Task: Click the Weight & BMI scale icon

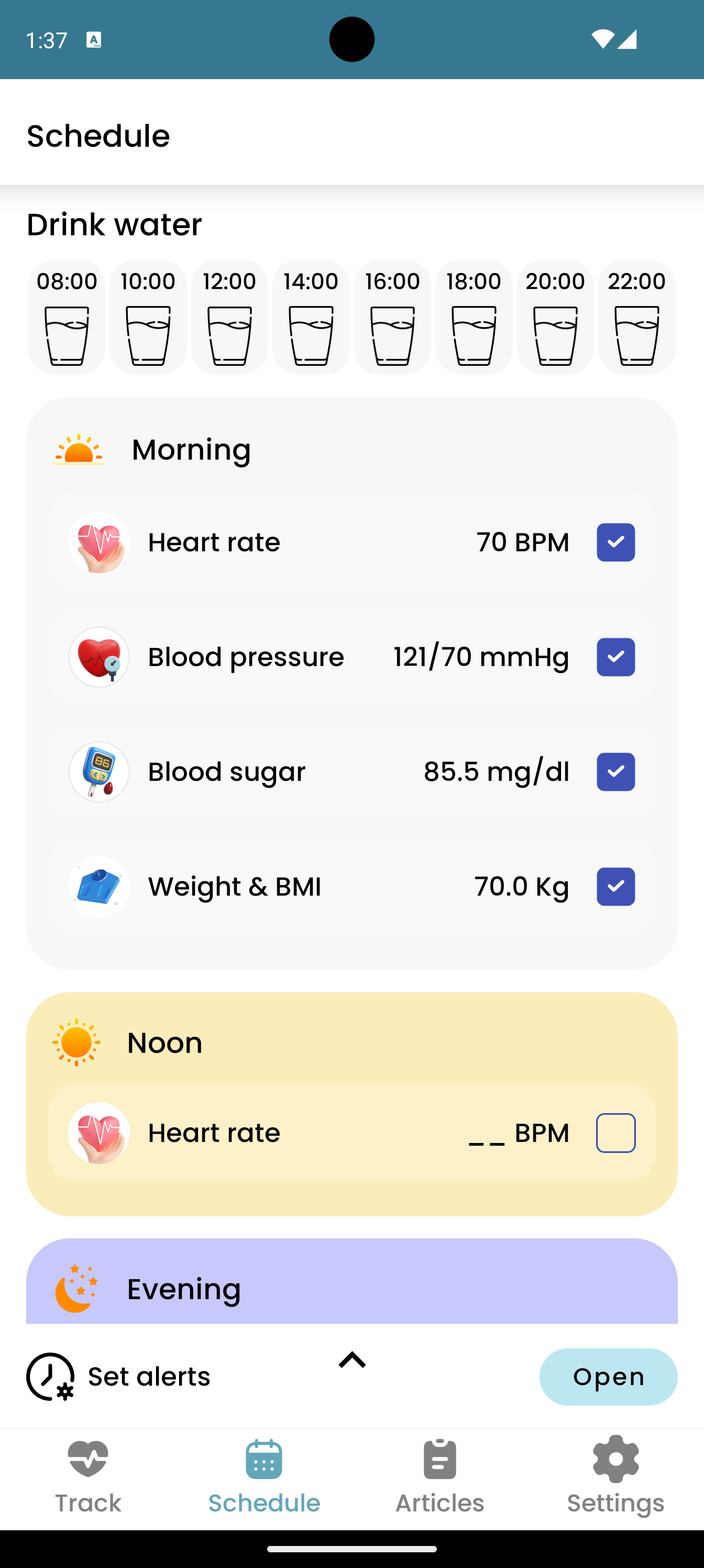Action: click(x=98, y=886)
